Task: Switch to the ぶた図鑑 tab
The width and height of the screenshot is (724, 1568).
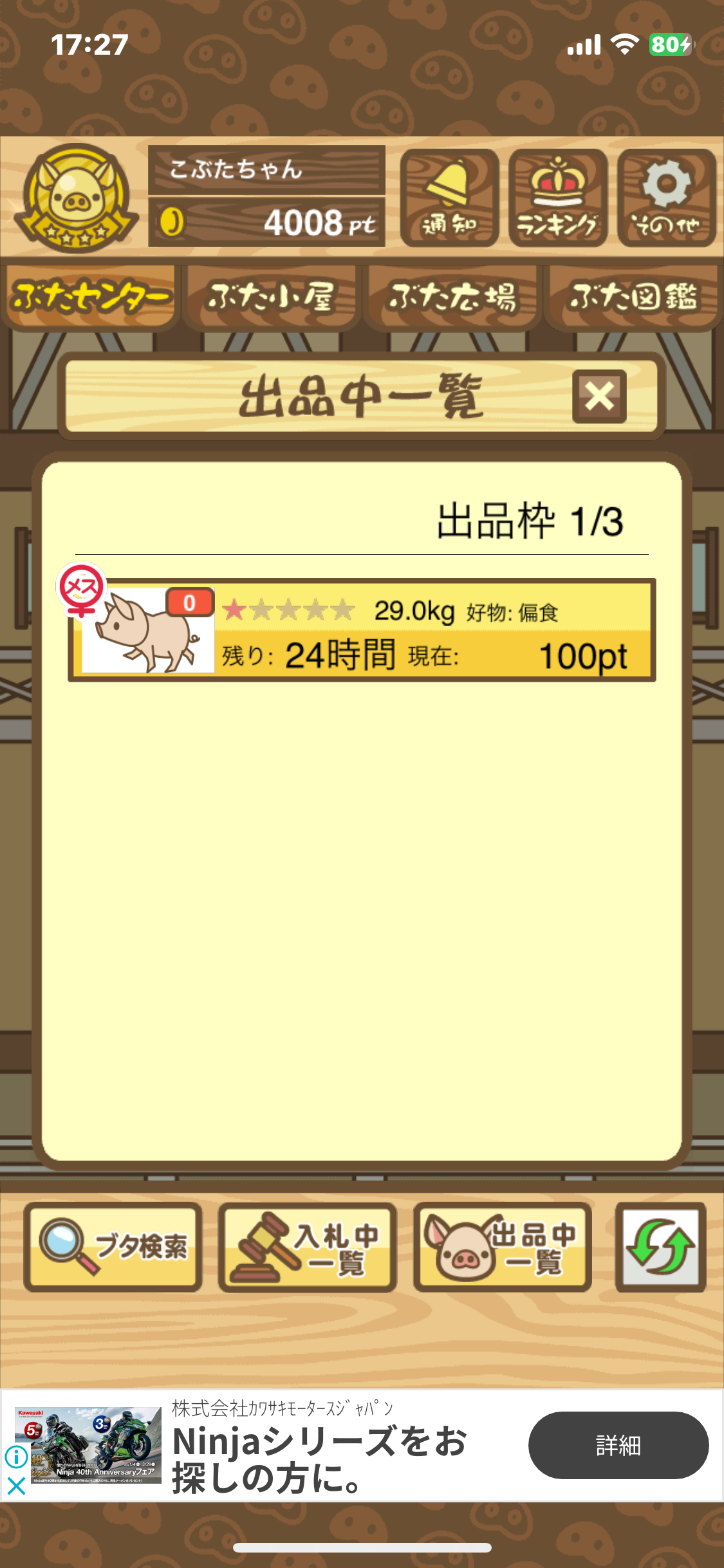Action: tap(633, 297)
